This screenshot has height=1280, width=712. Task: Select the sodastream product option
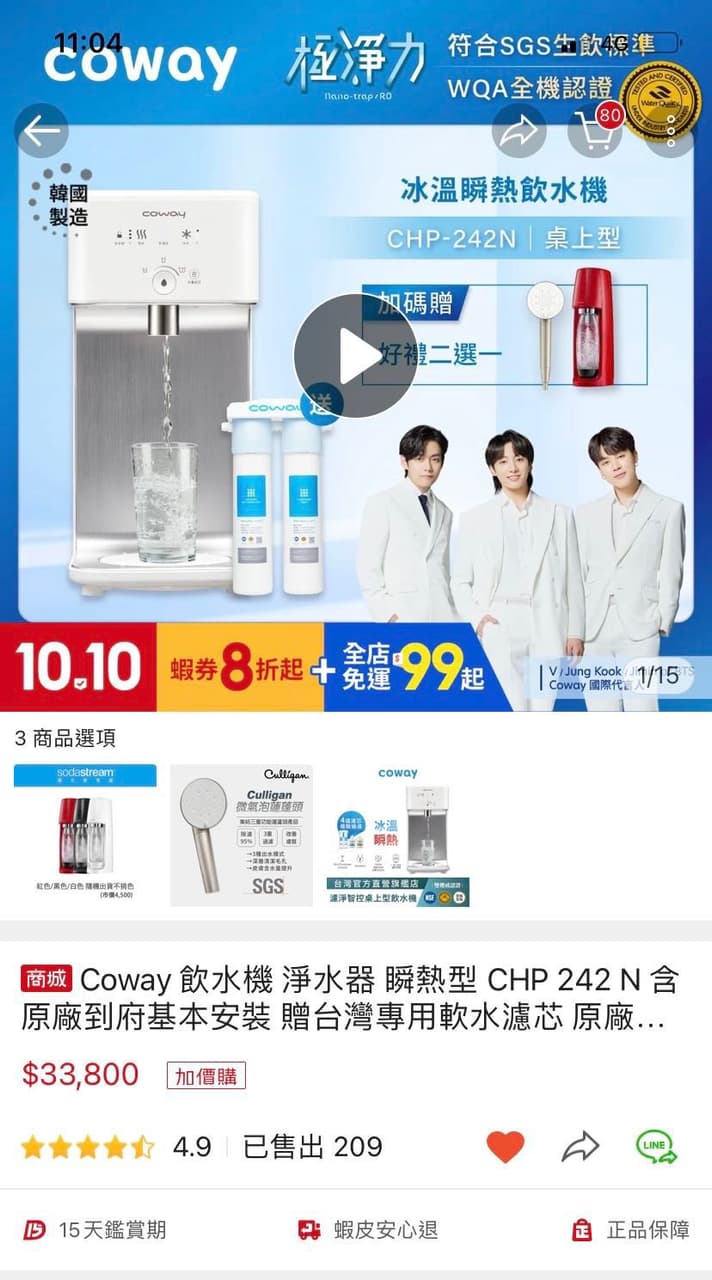click(85, 835)
